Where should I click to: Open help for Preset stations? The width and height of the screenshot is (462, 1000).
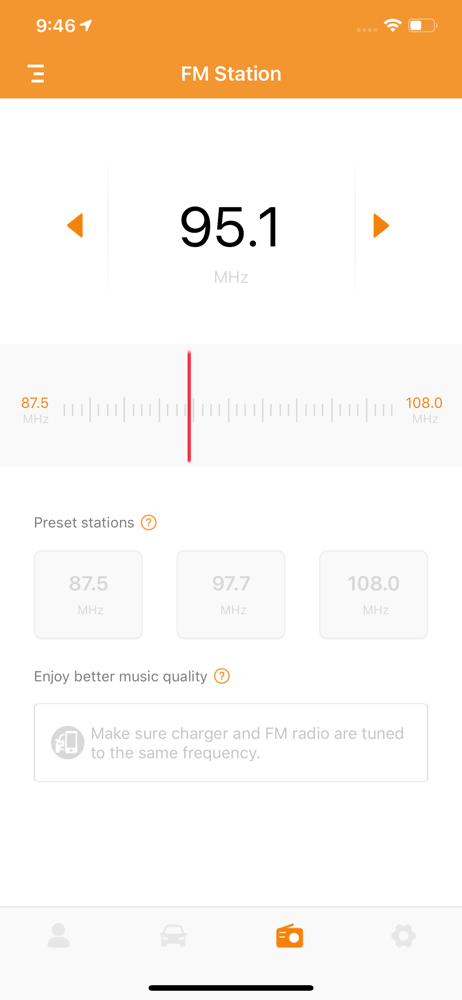point(149,523)
